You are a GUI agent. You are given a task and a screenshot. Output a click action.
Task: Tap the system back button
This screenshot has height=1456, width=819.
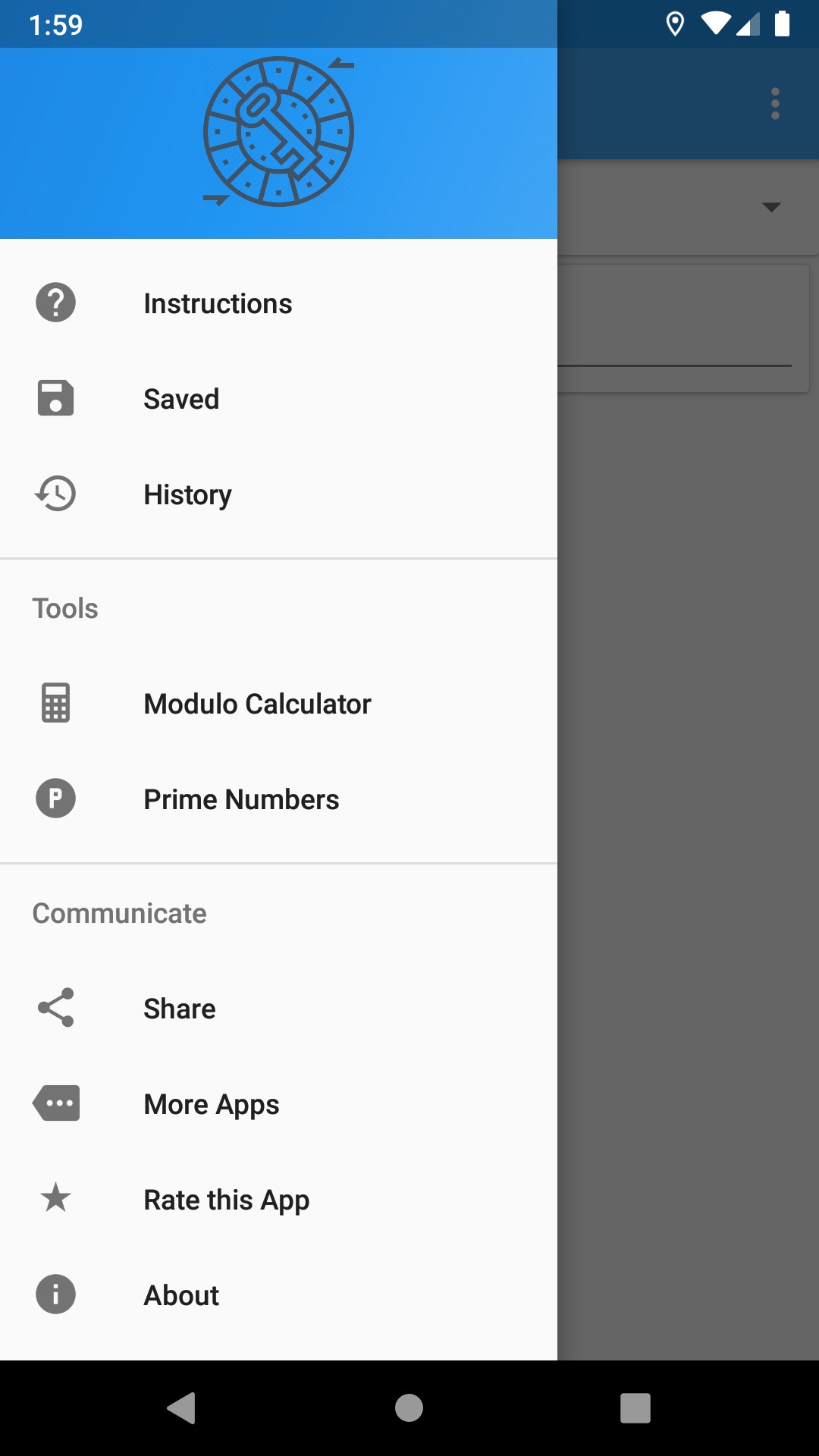pyautogui.click(x=182, y=1408)
